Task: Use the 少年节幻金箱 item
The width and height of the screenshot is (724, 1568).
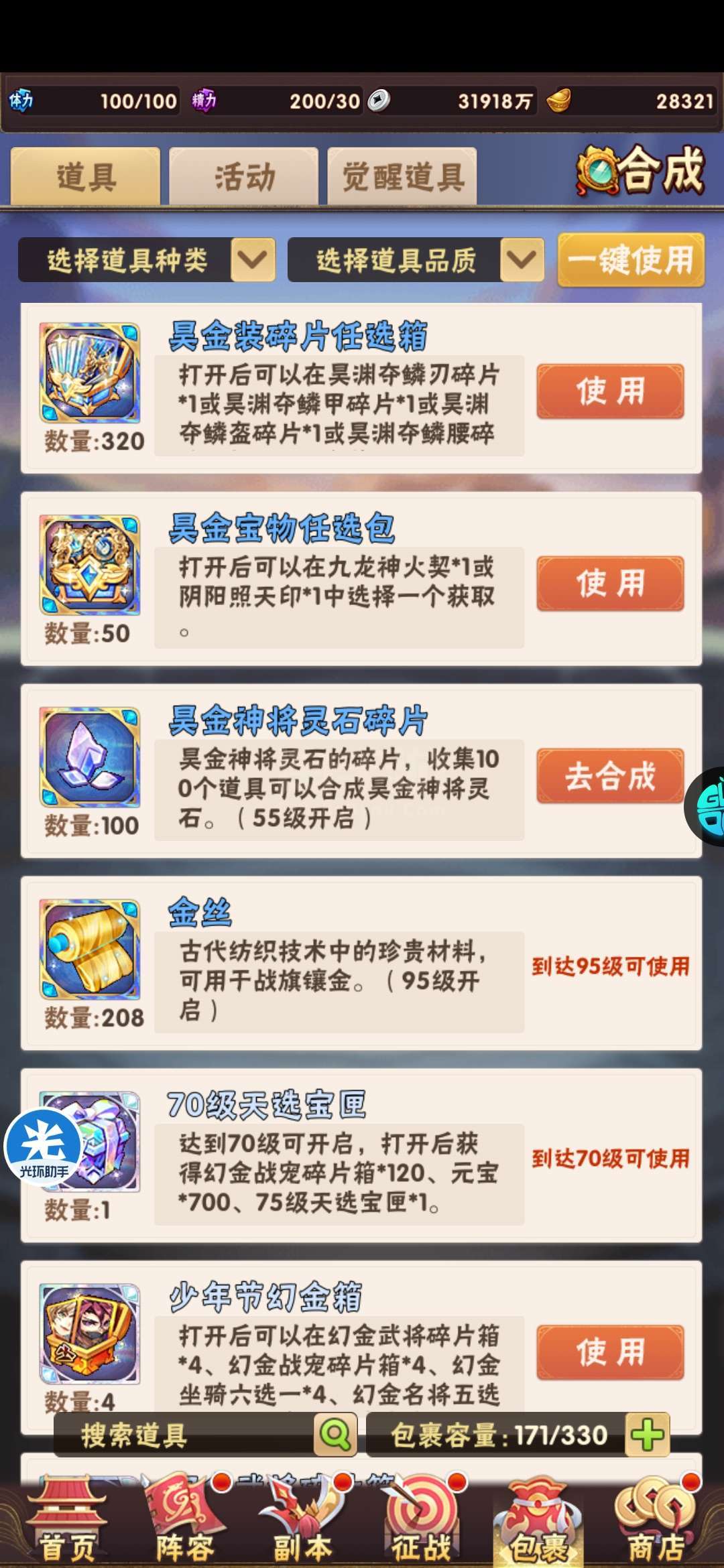Action: click(x=610, y=1352)
